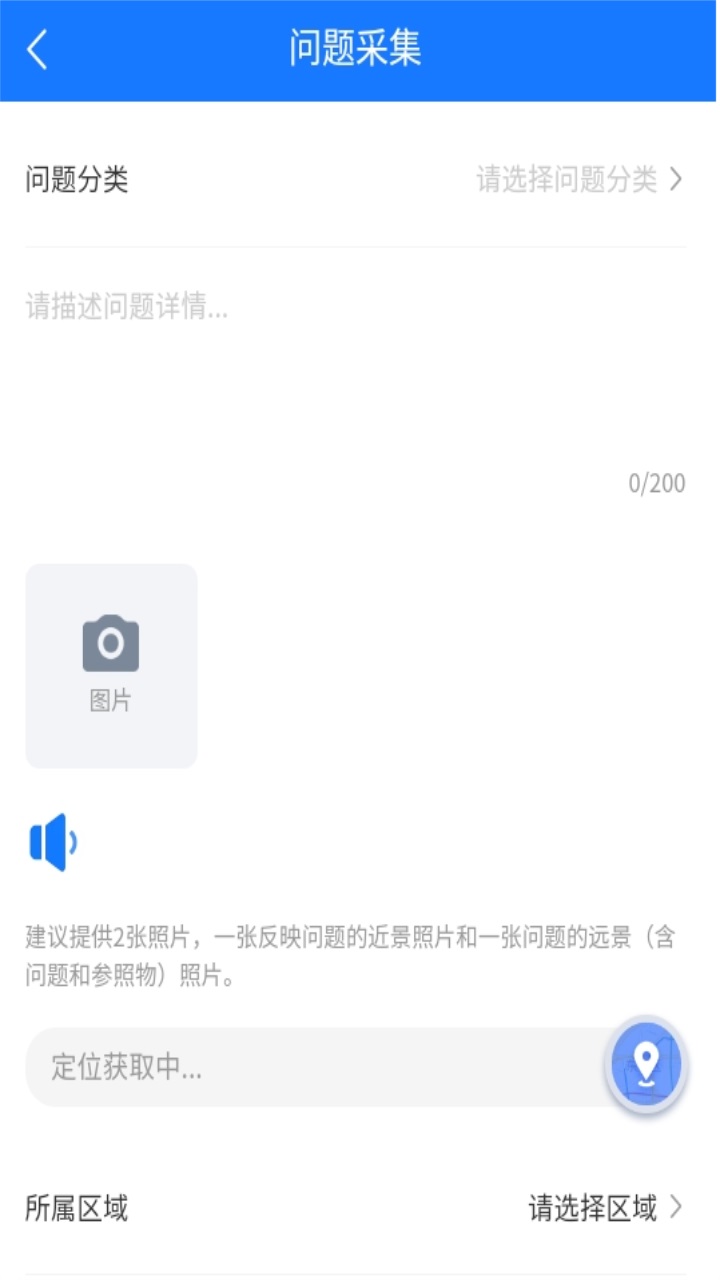The image size is (720, 1280).
Task: Start voice input with the speaker button
Action: pos(53,843)
